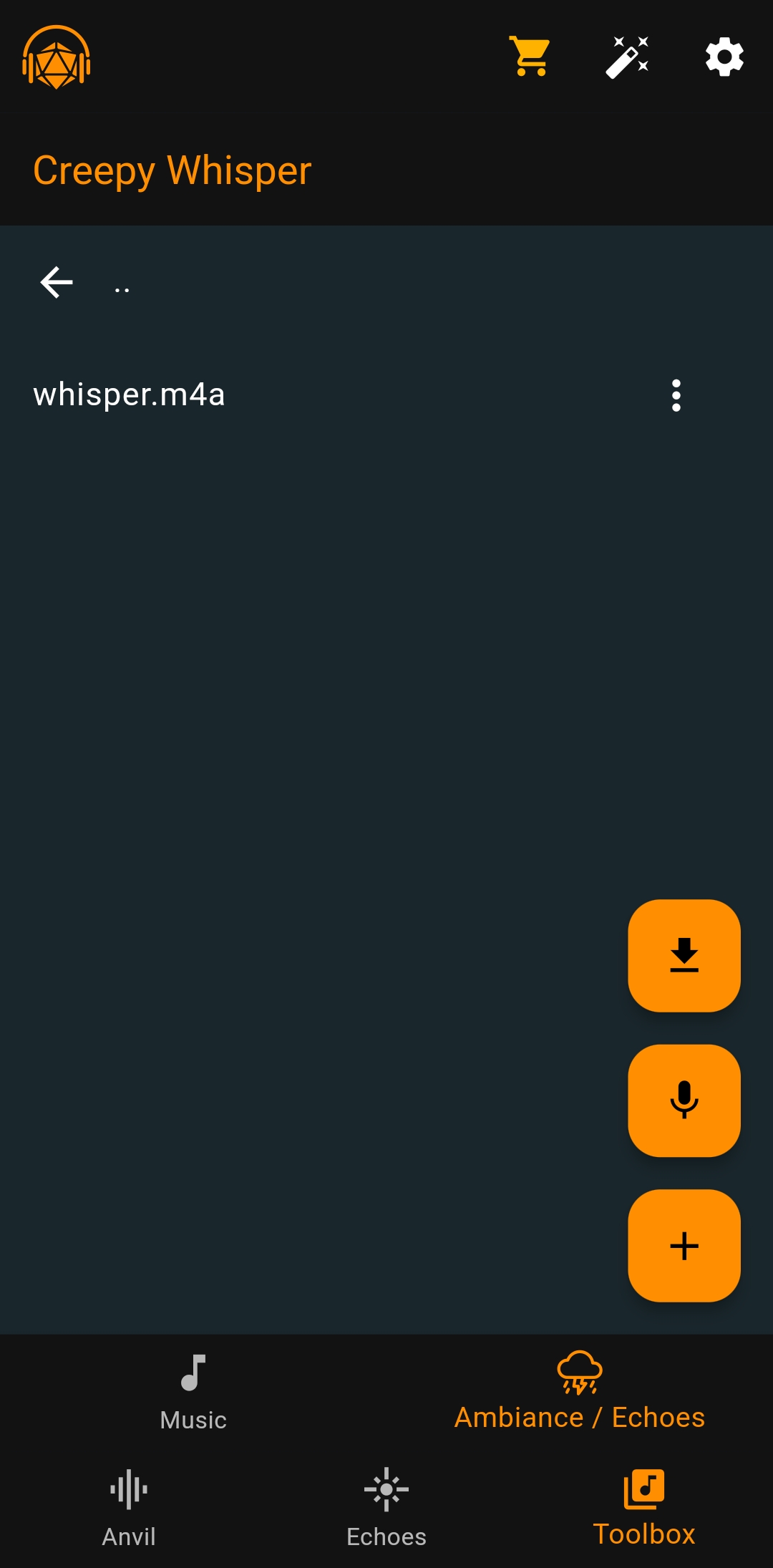Record audio with the microphone button
The image size is (773, 1568).
[684, 1100]
